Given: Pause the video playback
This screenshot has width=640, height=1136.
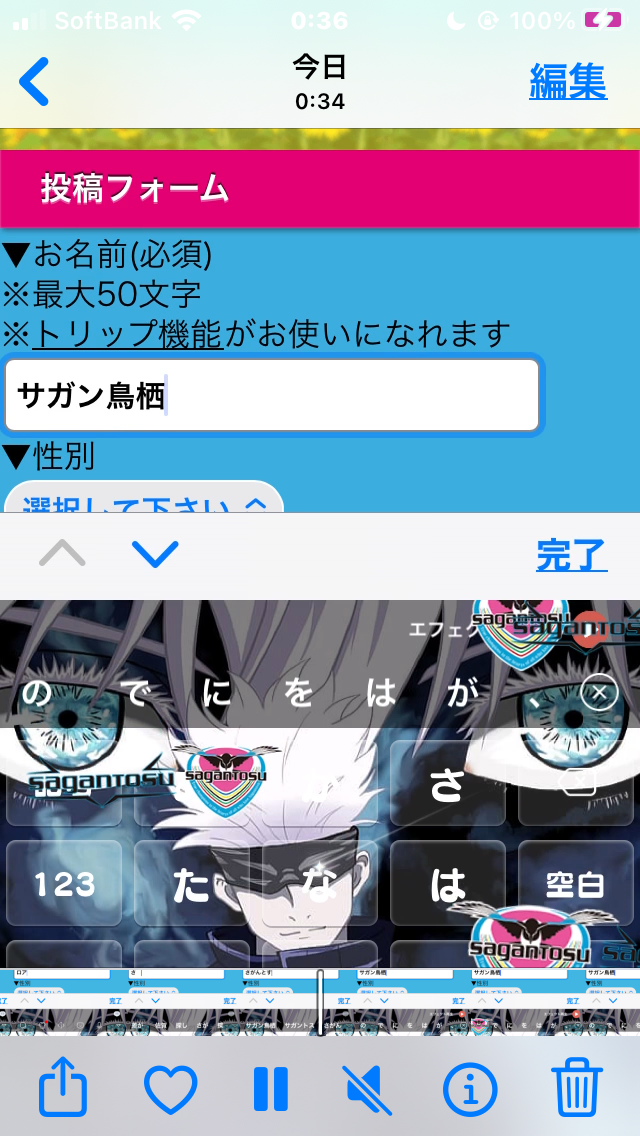Looking at the screenshot, I should (271, 1089).
